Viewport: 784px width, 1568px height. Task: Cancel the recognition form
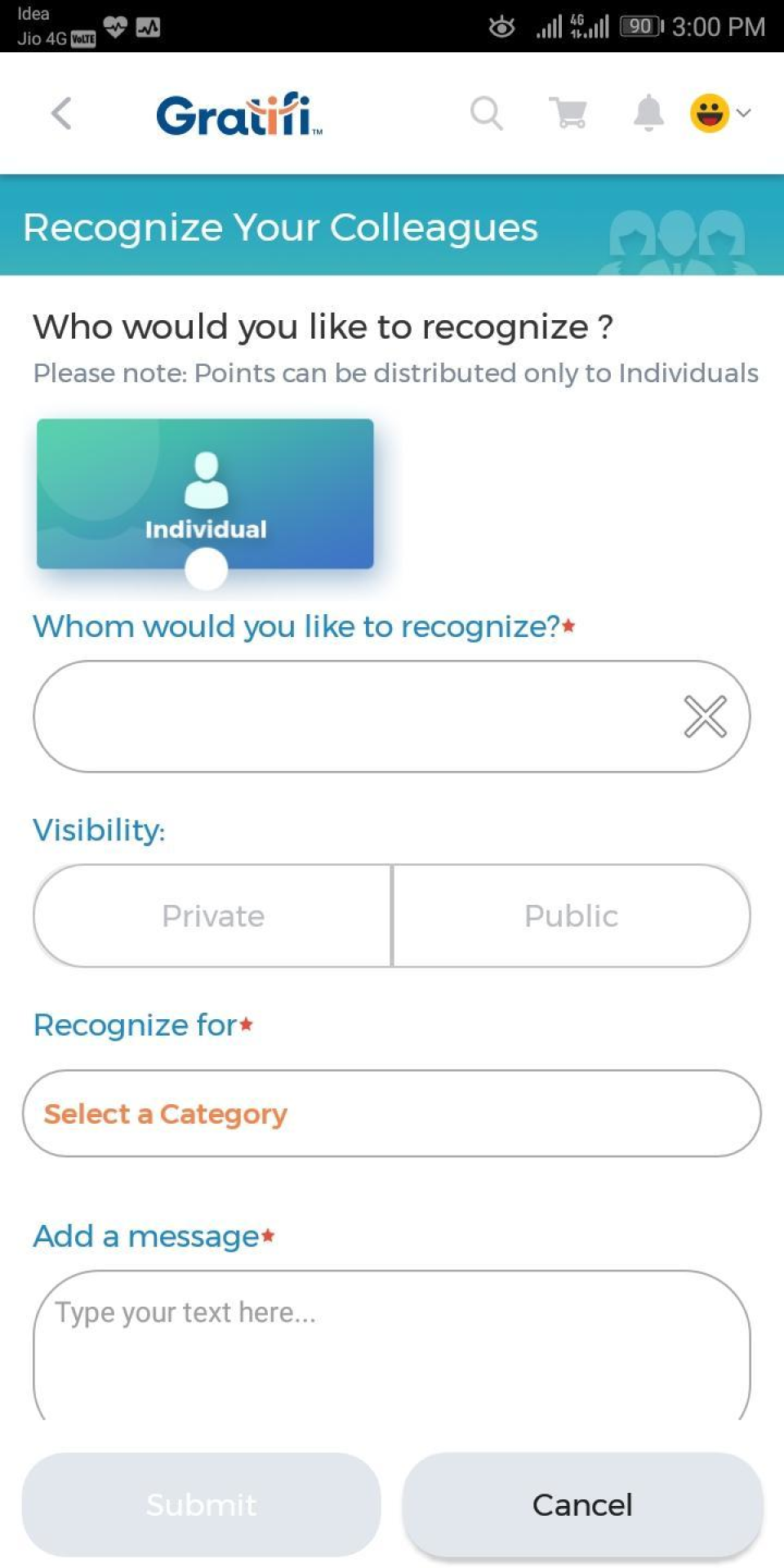coord(582,1504)
